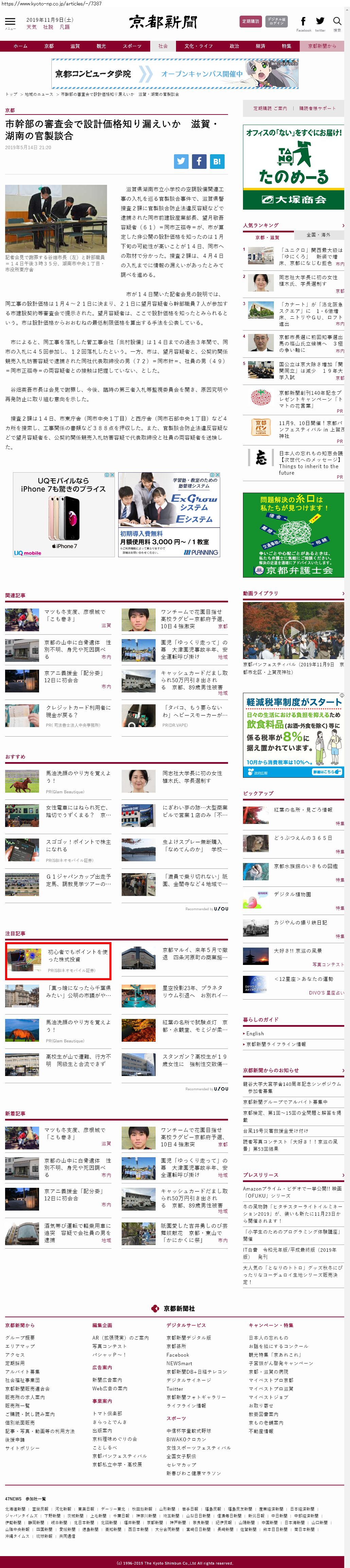Screen dimensions: 350x1568
Task: Open the 初心者でもポイントを使った株式投資 article
Action: (77, 955)
